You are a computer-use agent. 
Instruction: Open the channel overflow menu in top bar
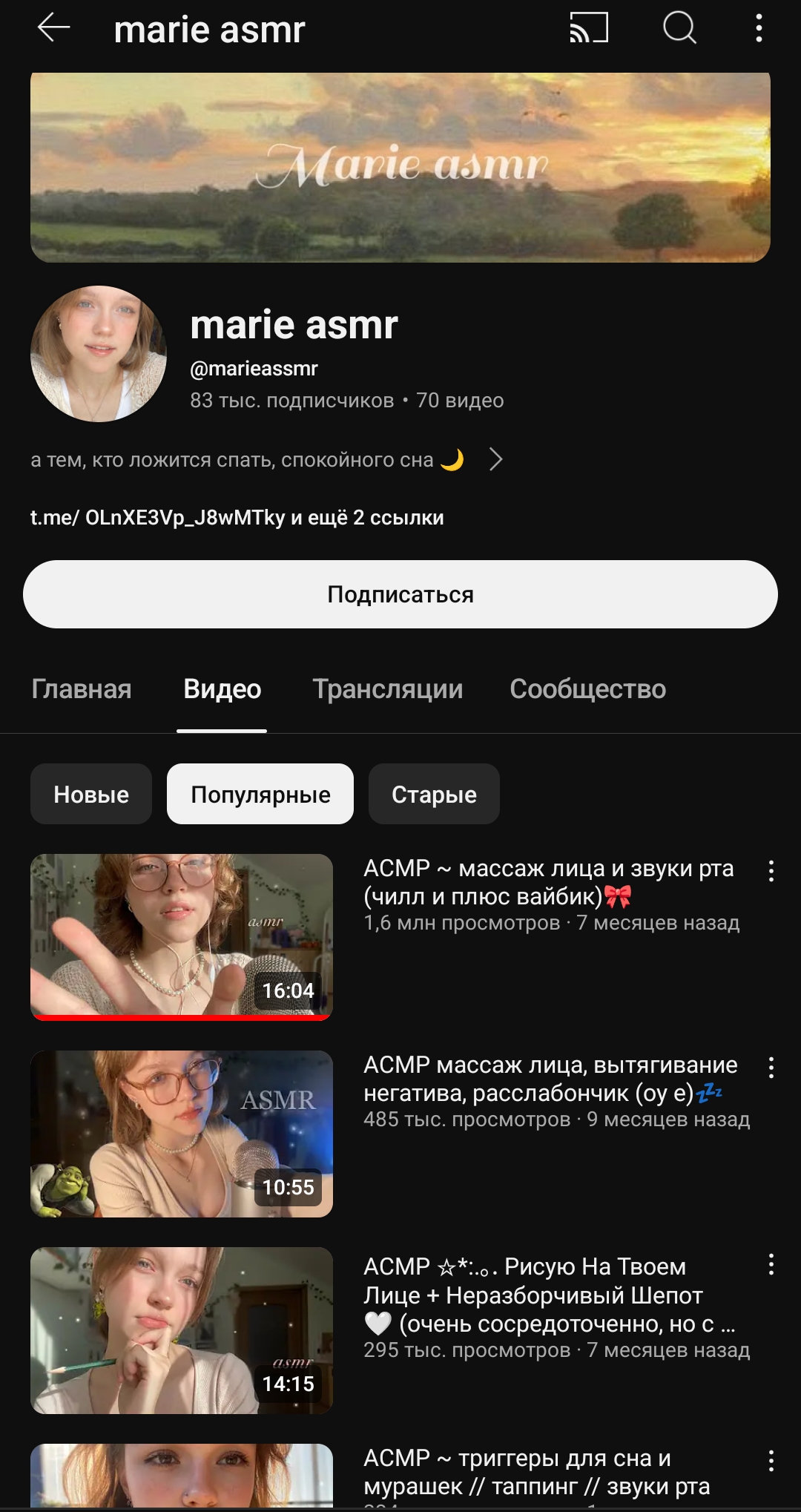(759, 28)
